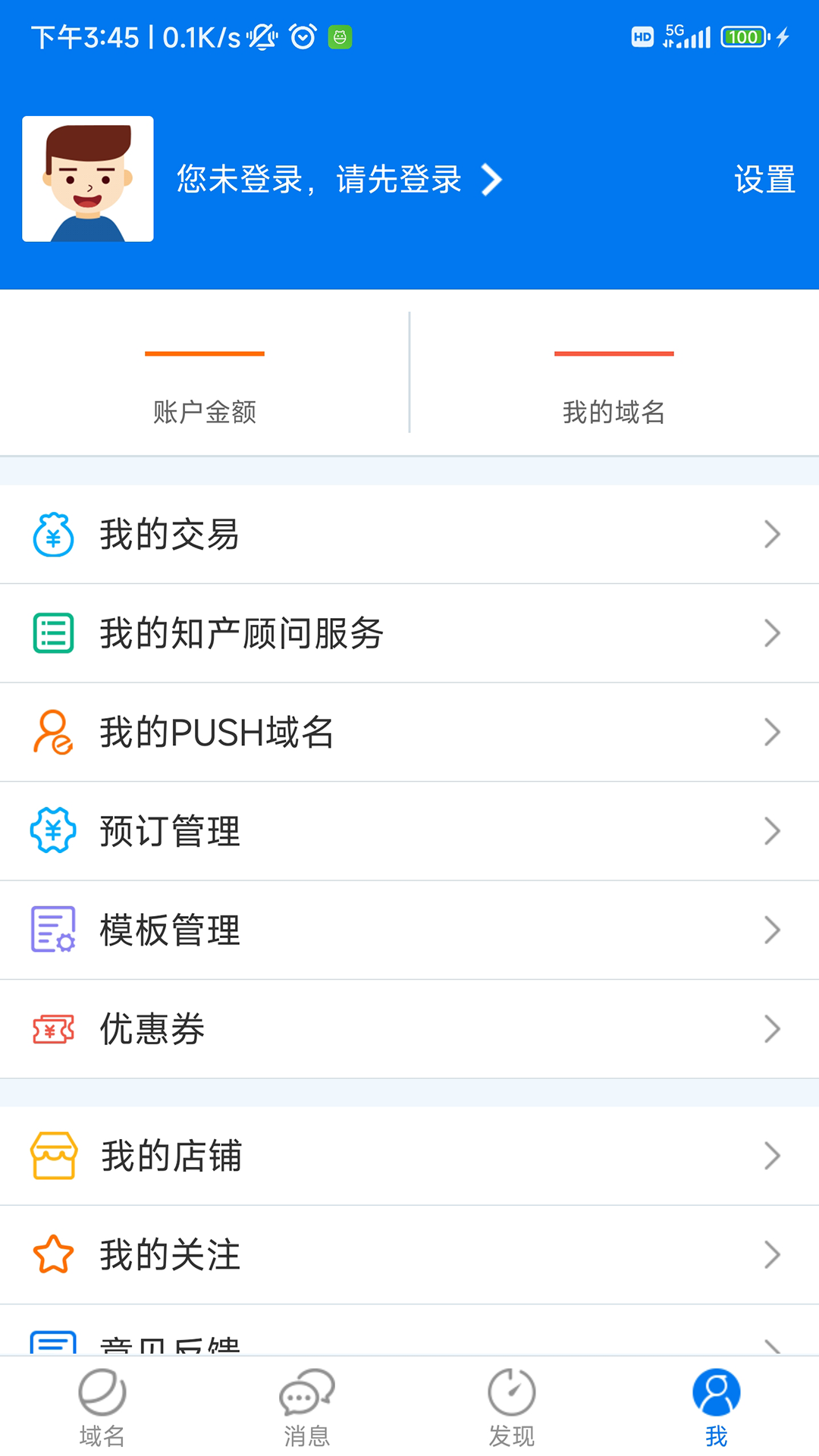Screen dimensions: 819x1456
Task: Open 我的PUSH域名 row
Action: [409, 733]
